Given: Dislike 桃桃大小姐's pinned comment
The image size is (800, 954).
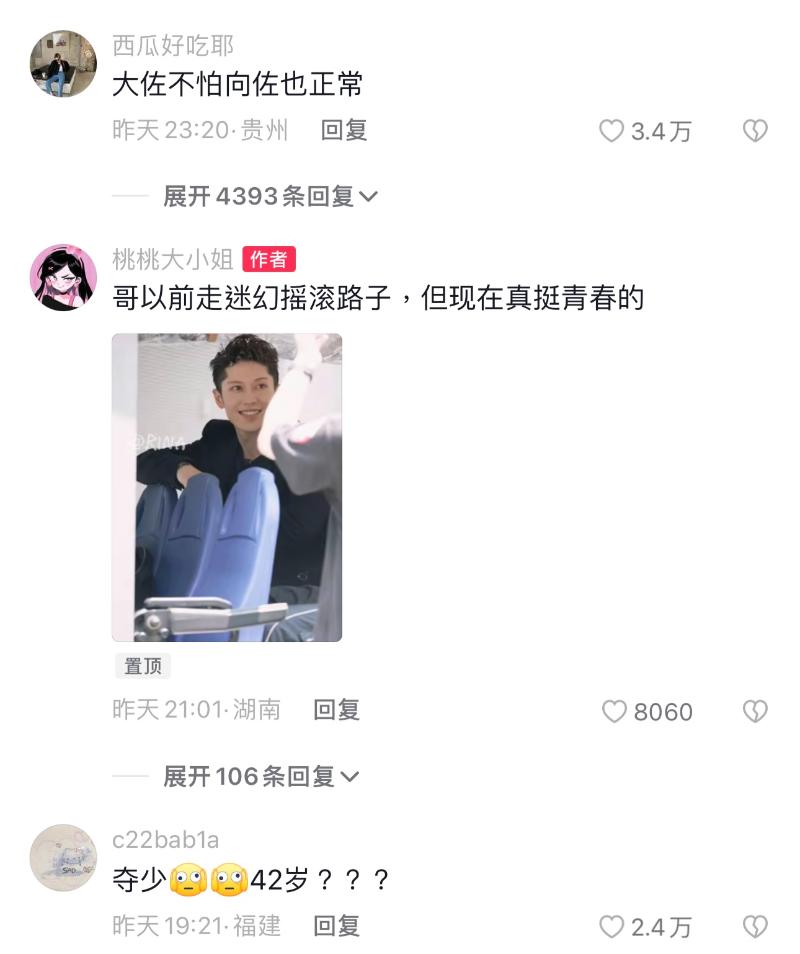Looking at the screenshot, I should tap(755, 711).
